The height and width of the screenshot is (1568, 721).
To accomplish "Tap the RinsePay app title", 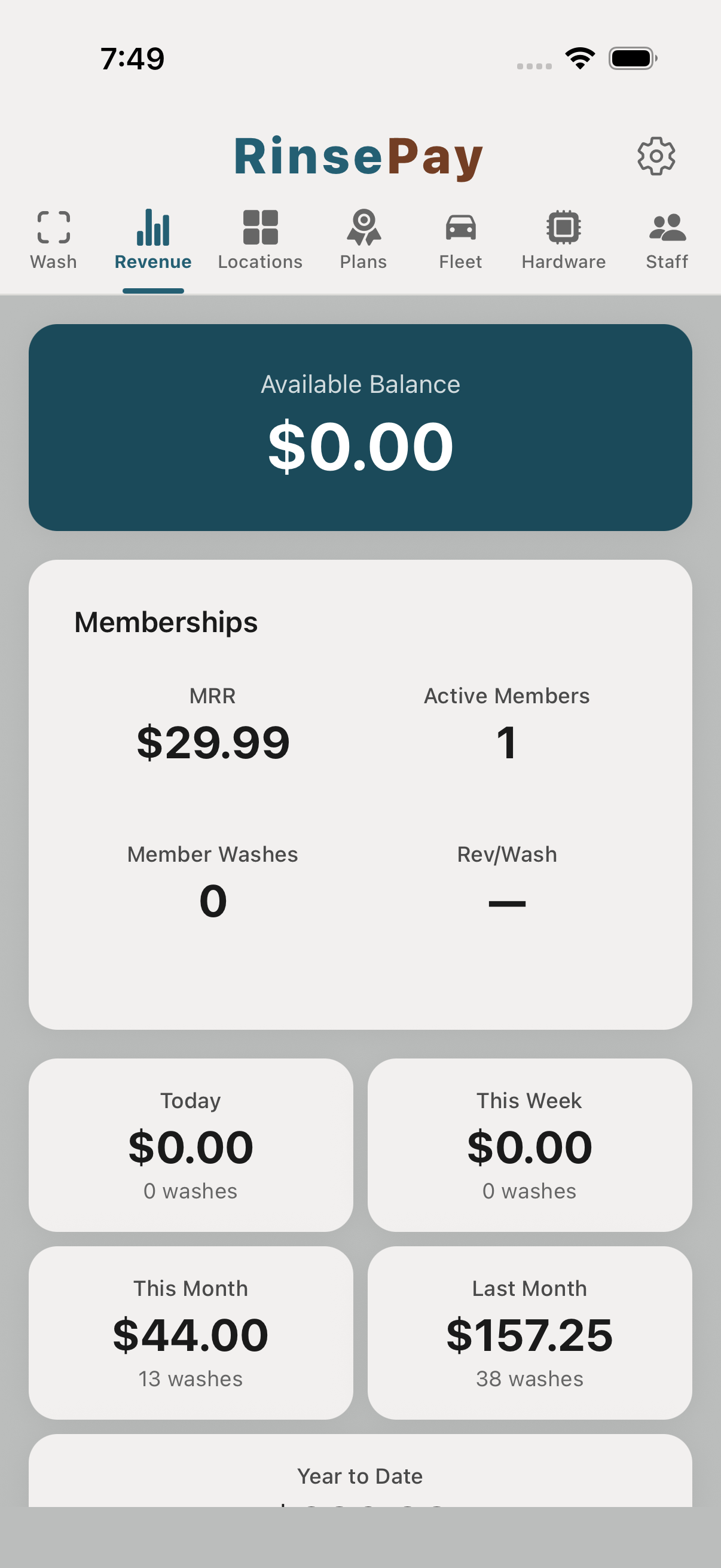I will point(358,156).
